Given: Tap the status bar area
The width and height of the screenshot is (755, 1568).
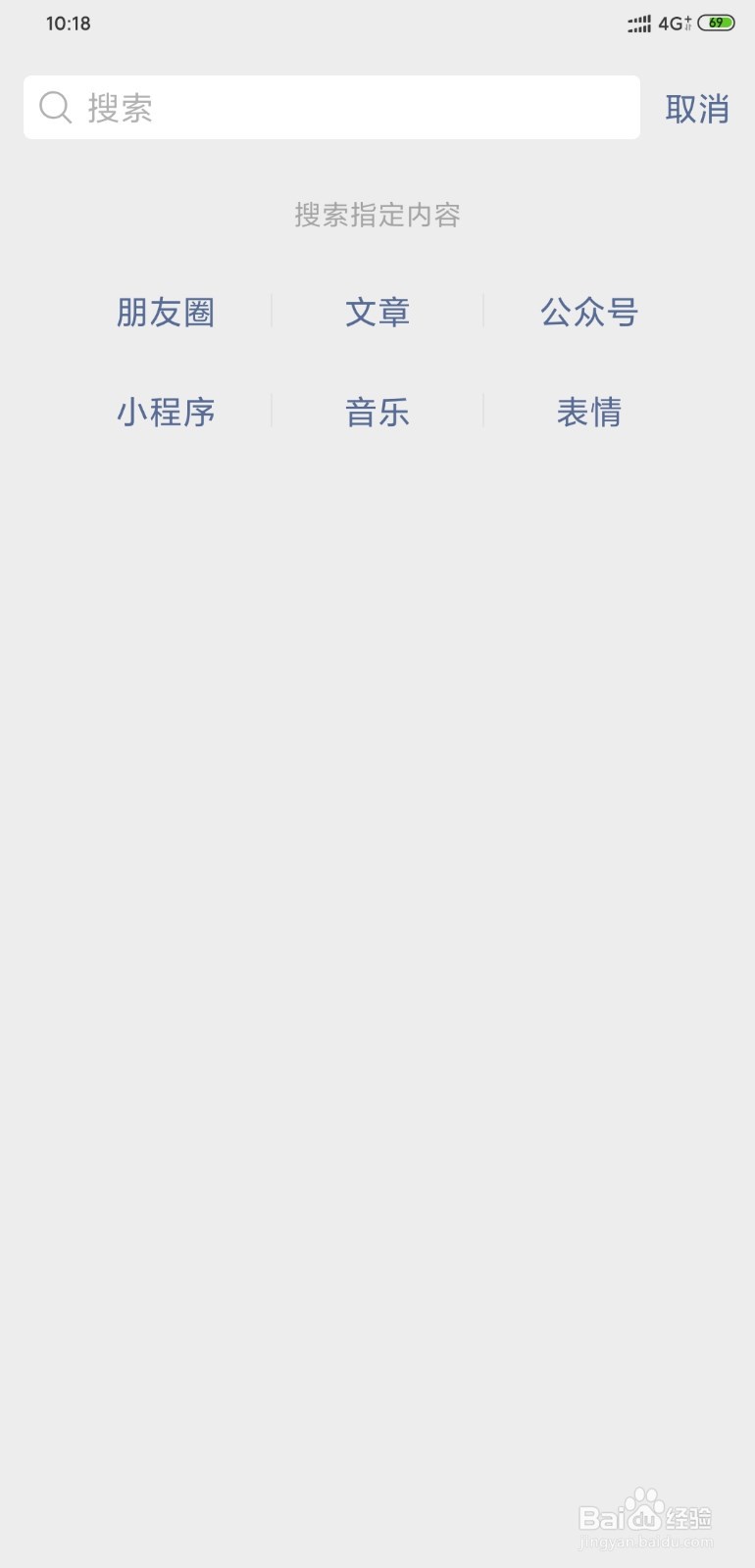Looking at the screenshot, I should (377, 23).
